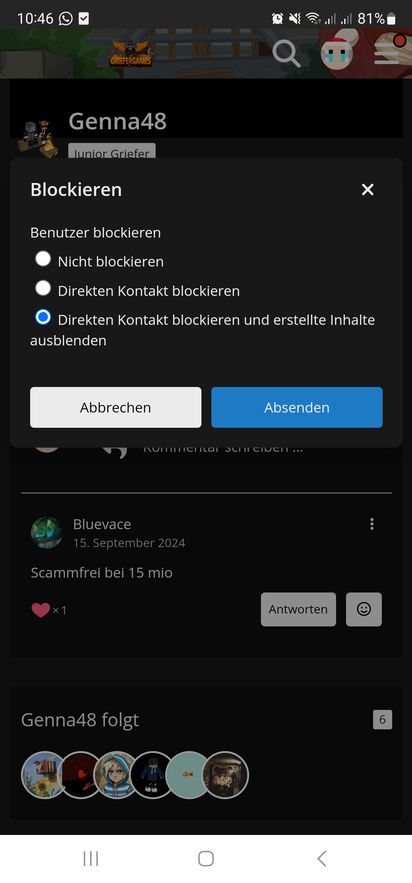This screenshot has width=412, height=883.
Task: Add a smiley reaction to Bluevace's comment
Action: 364,609
